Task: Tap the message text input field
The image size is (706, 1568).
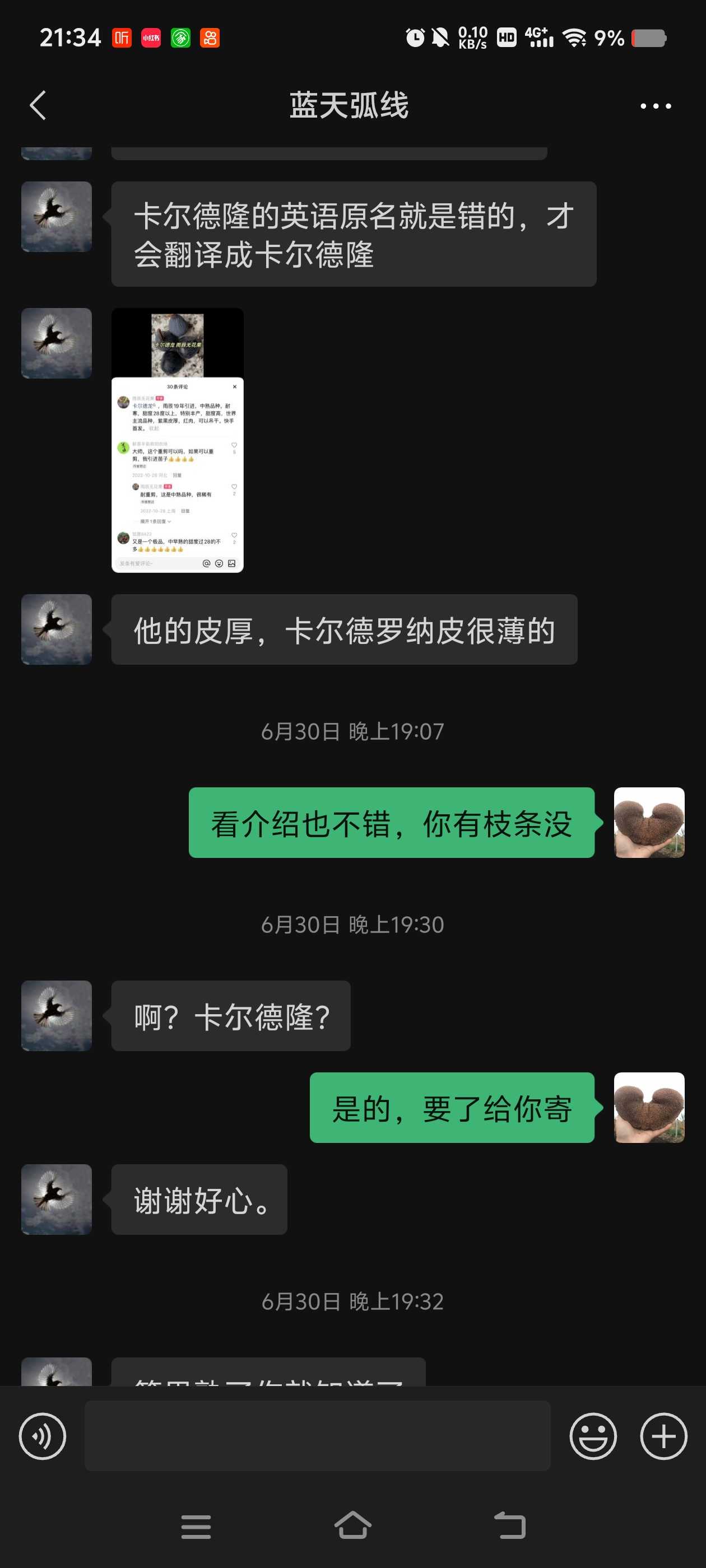Action: click(x=317, y=1436)
